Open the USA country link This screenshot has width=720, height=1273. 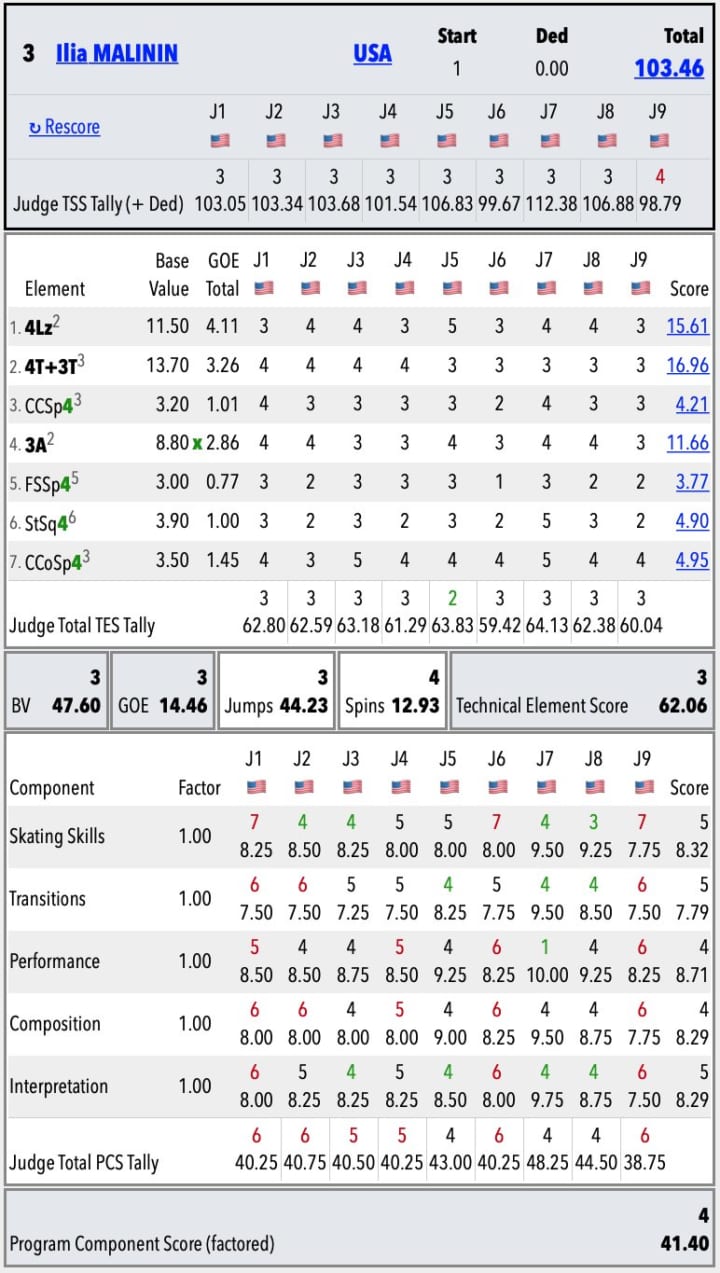372,54
